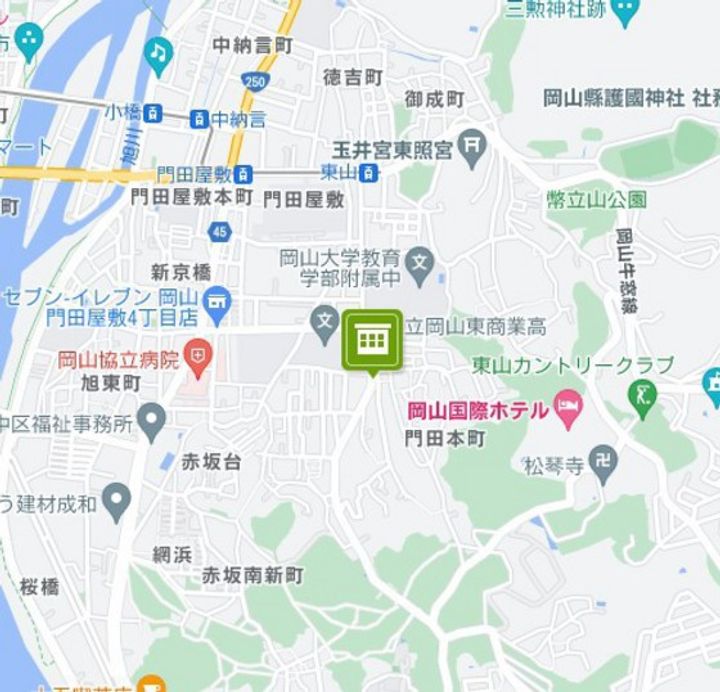Select the 中区福祉事務所 location pin
This screenshot has width=720, height=692.
[152, 422]
